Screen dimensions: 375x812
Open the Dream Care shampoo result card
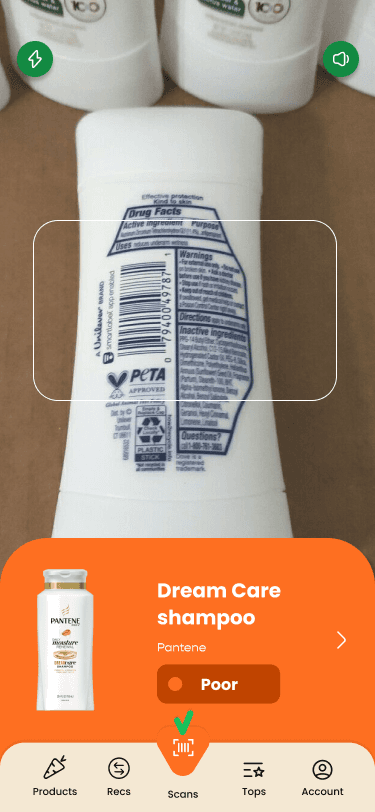point(188,641)
